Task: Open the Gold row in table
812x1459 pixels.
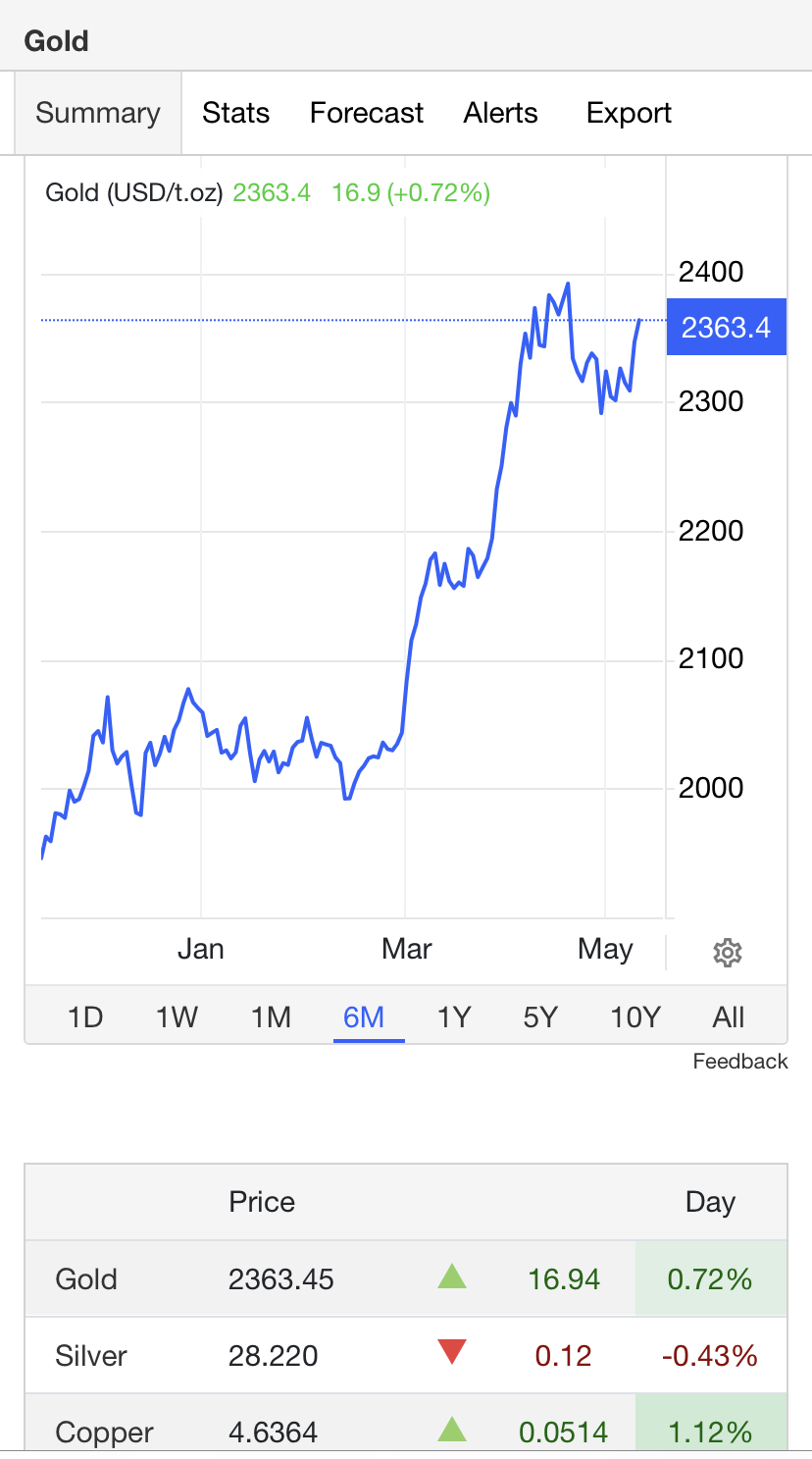Action: point(406,1278)
